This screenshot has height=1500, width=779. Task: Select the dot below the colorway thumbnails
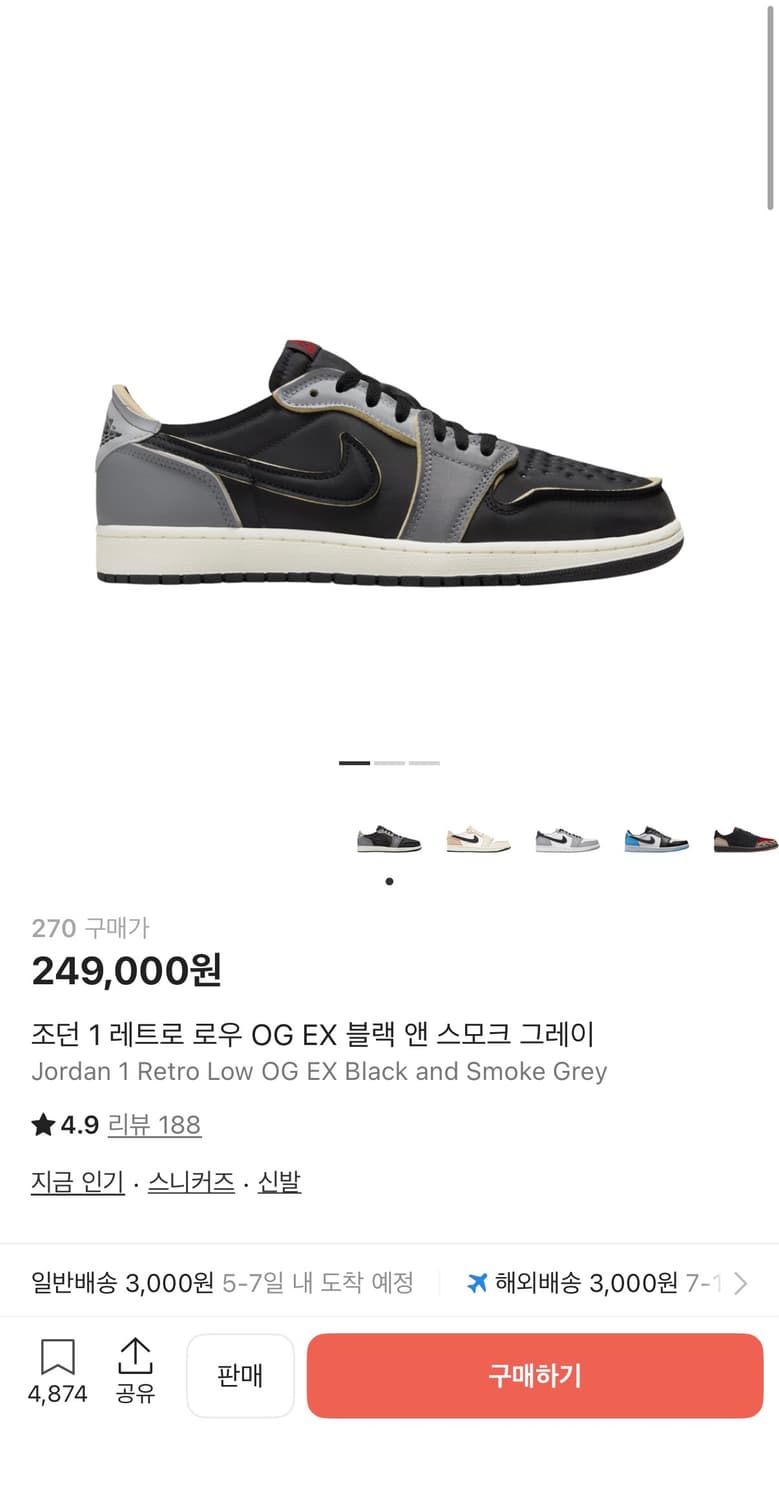pos(390,882)
